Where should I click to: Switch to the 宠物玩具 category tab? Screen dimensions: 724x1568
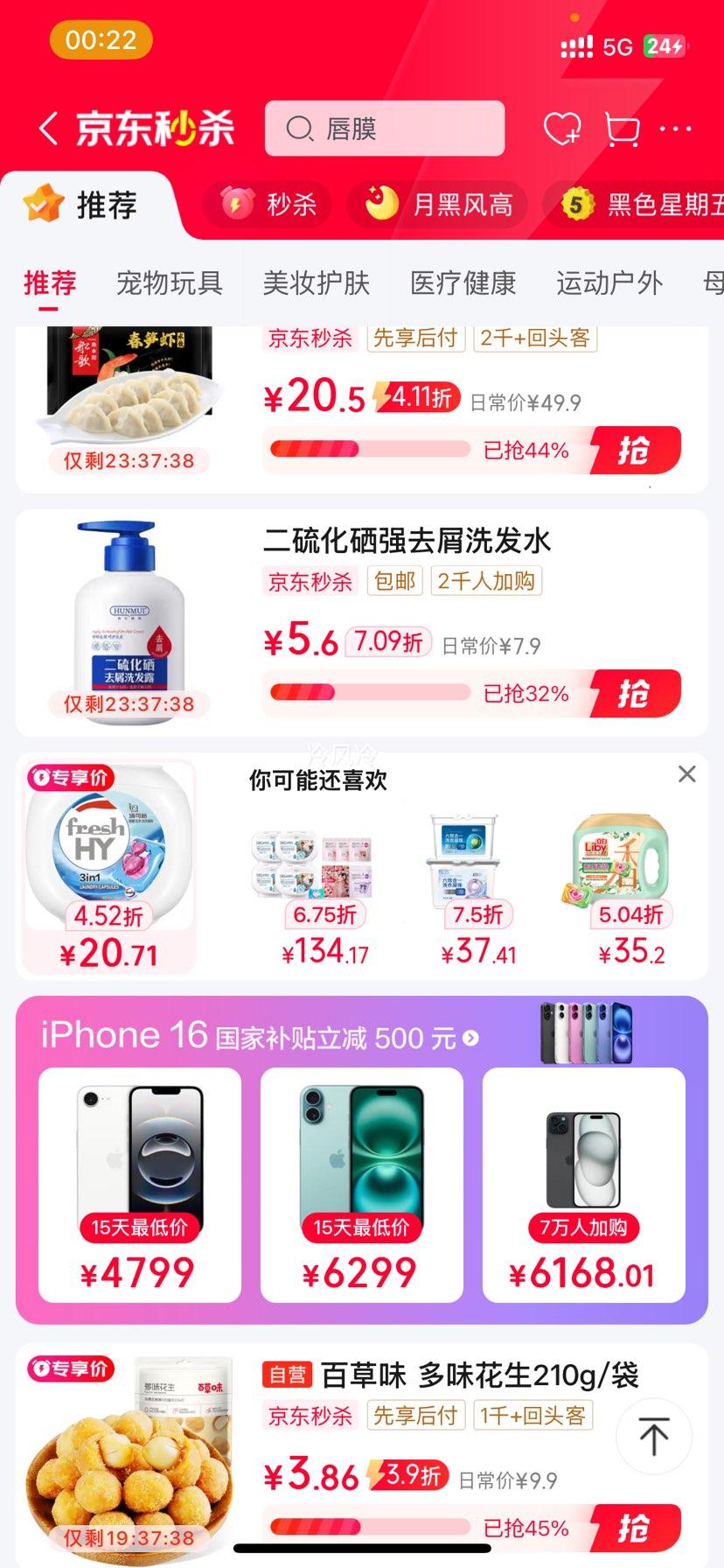tap(169, 282)
